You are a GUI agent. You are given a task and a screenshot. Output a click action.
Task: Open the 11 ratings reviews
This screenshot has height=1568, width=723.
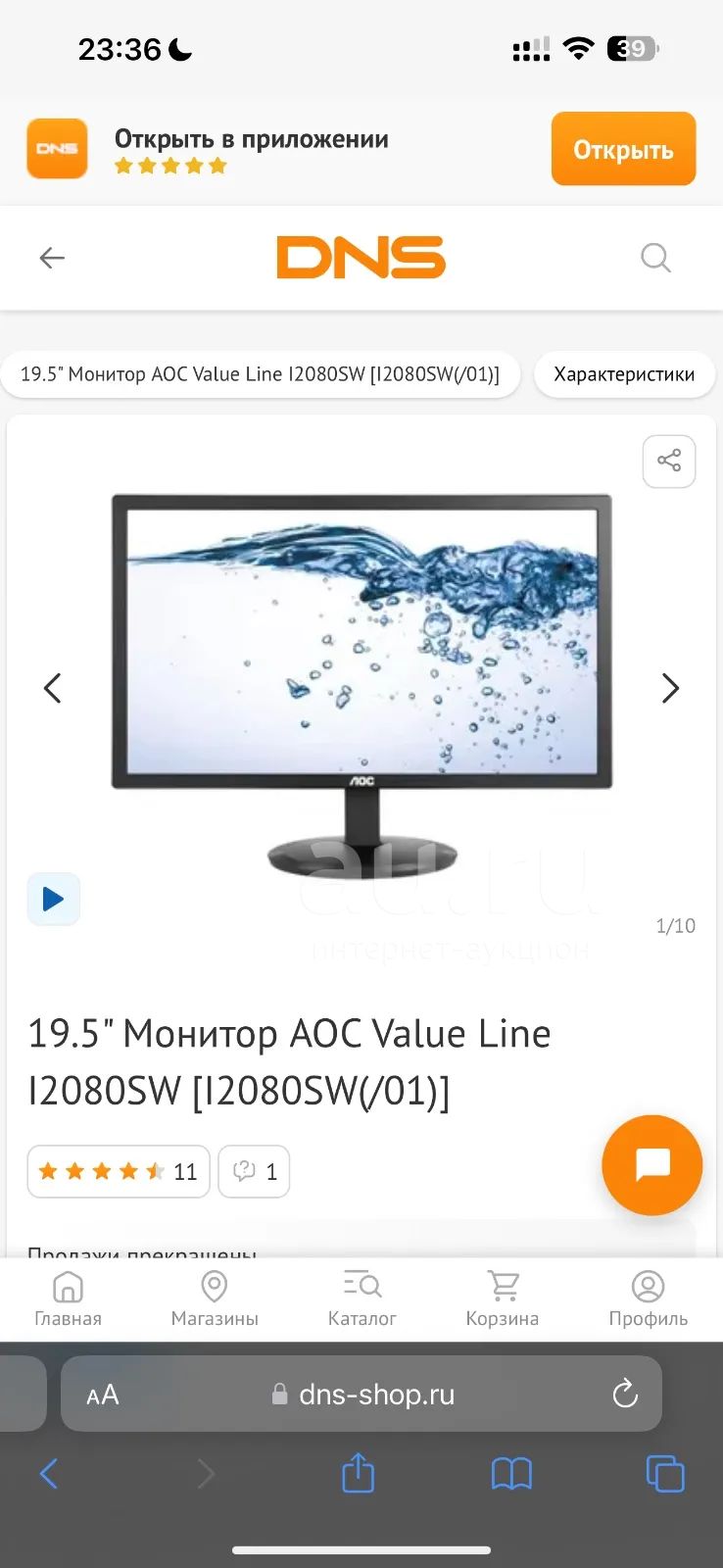tap(119, 1171)
